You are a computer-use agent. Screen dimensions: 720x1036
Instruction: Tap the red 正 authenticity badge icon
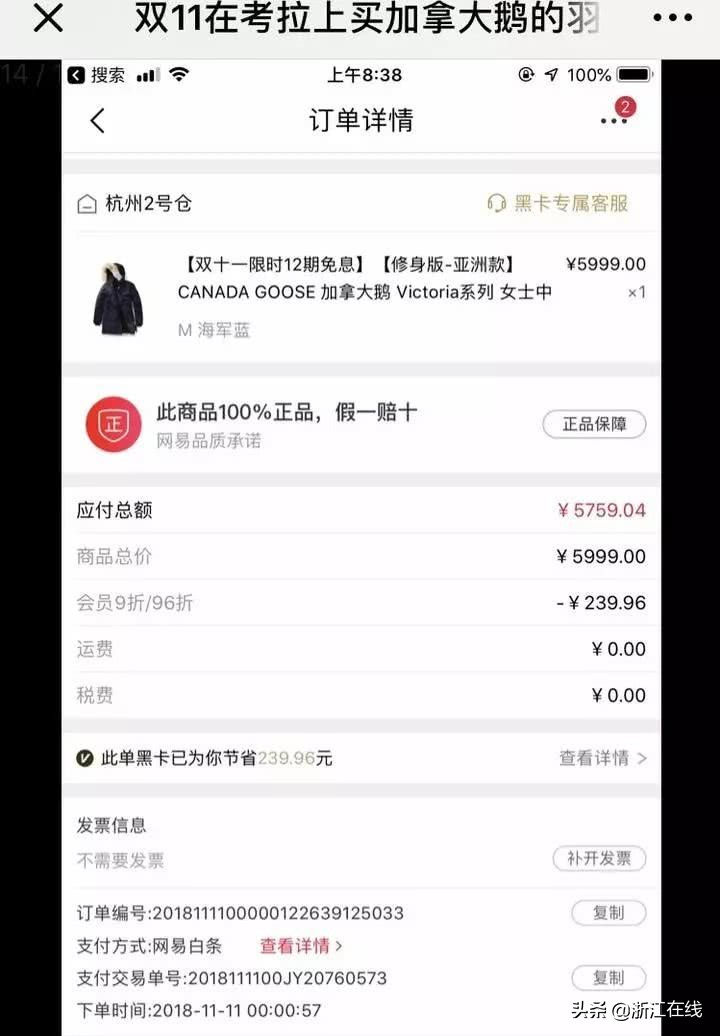(113, 423)
